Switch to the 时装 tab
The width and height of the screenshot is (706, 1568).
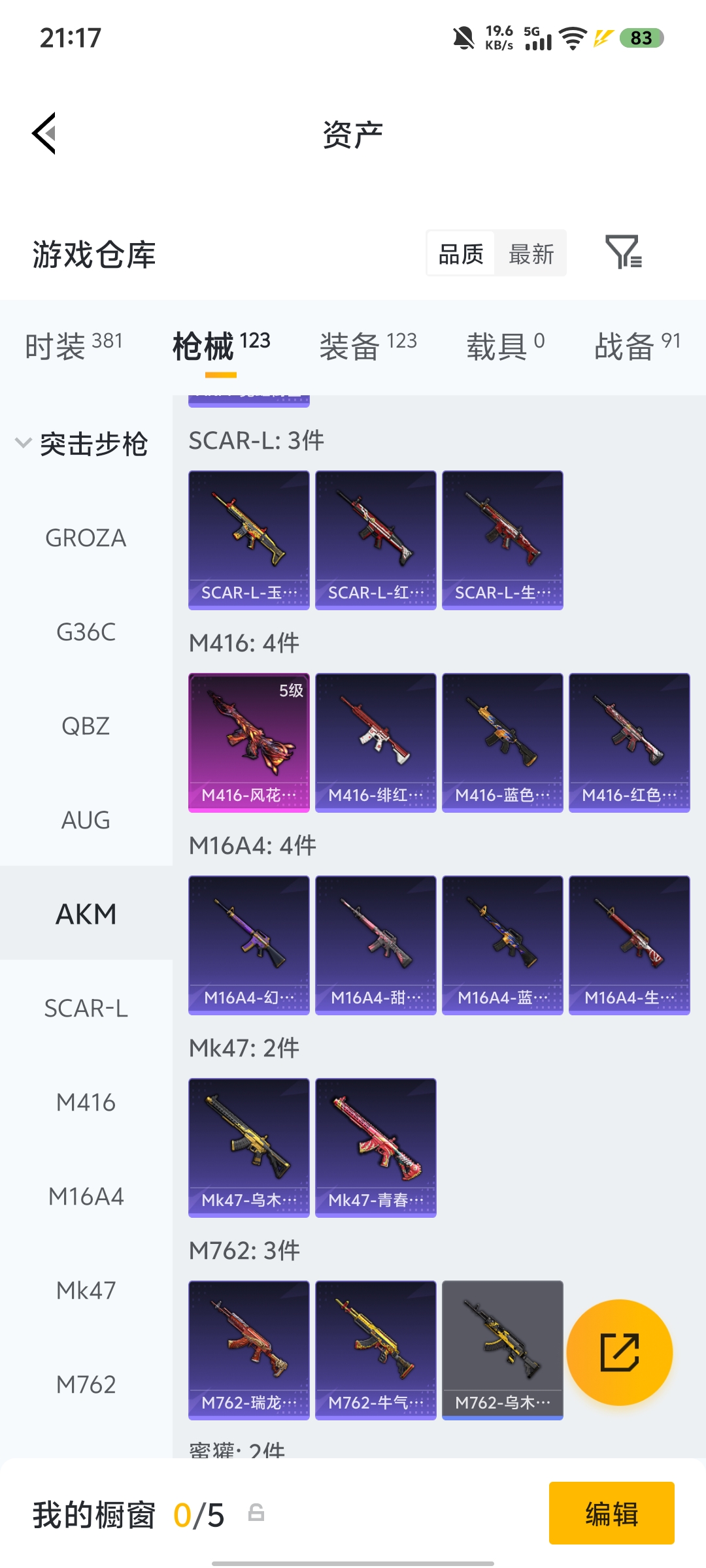pos(73,346)
